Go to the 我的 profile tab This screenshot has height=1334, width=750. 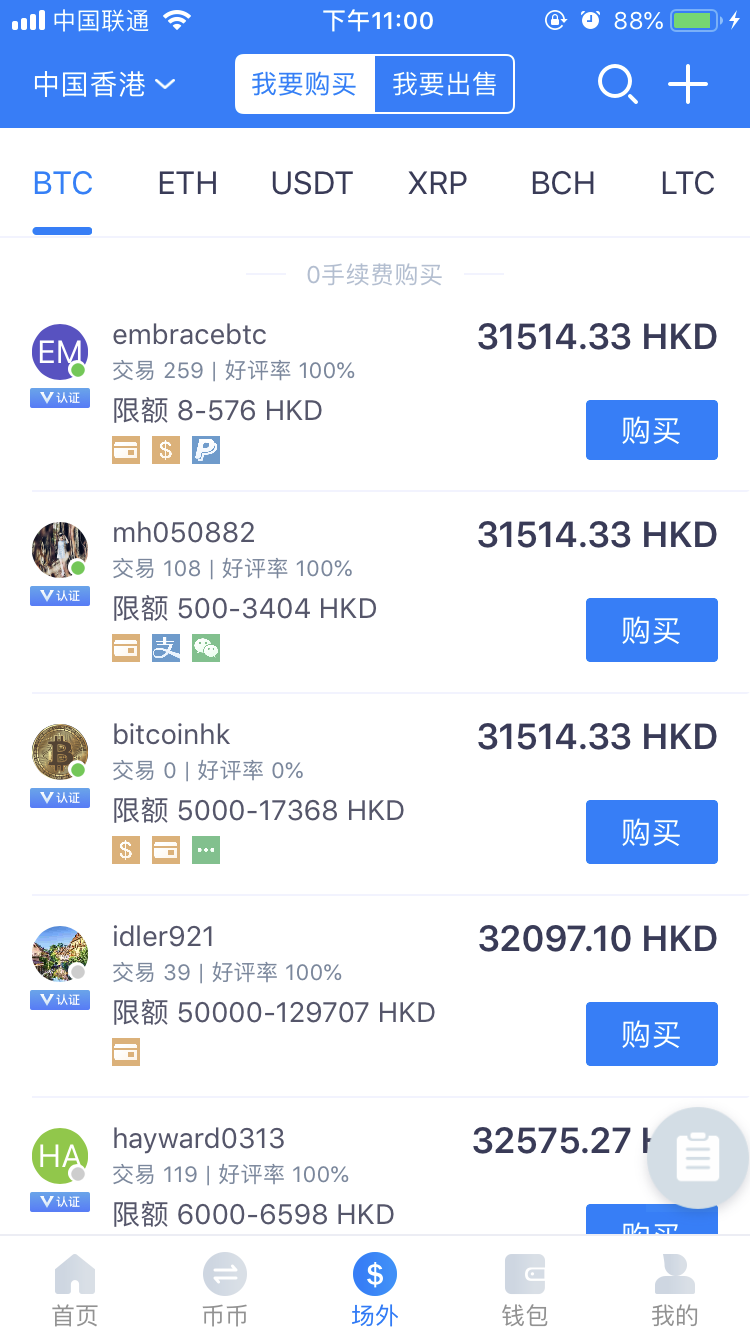[675, 1290]
